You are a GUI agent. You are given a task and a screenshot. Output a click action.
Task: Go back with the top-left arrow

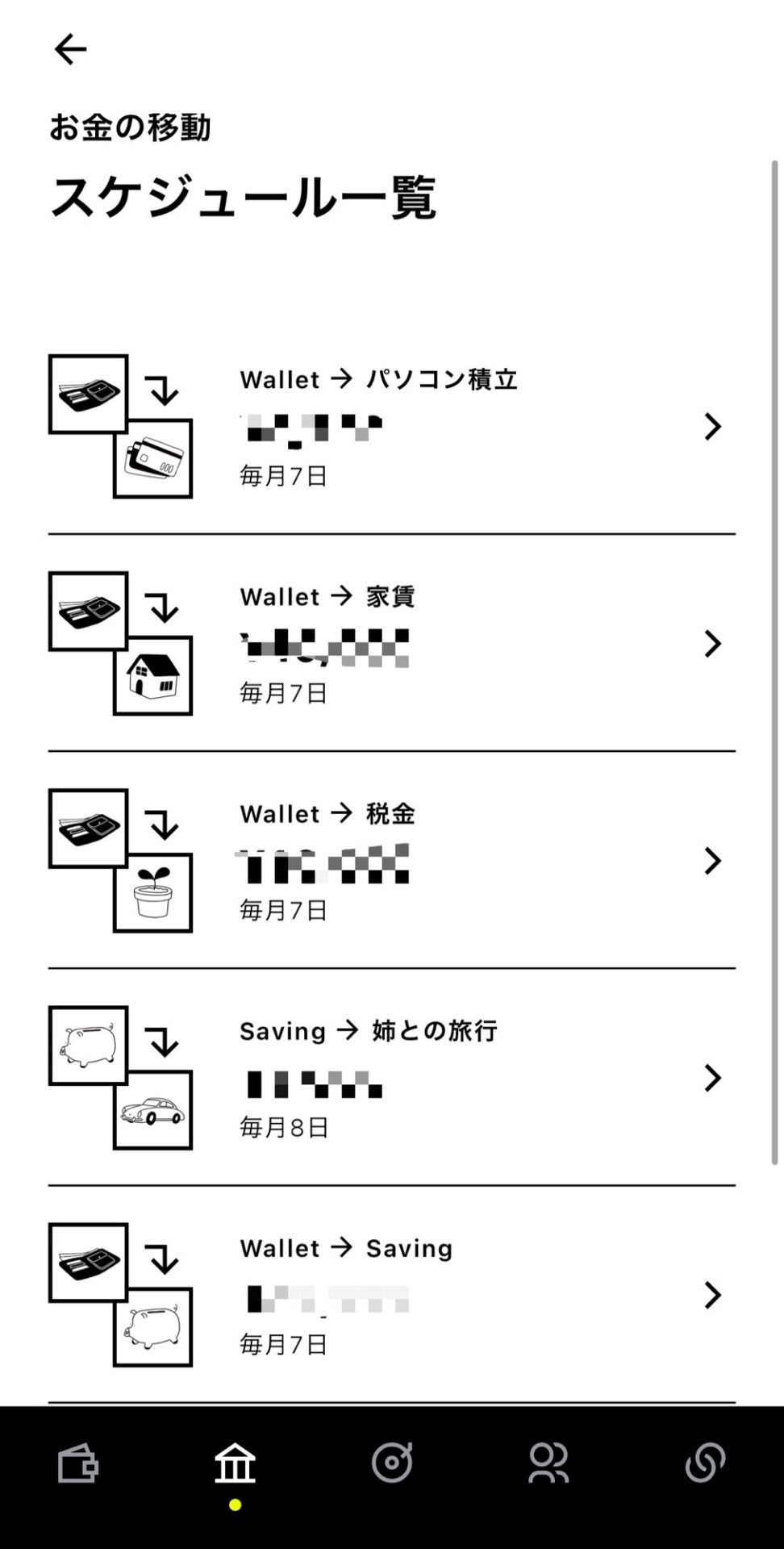[x=70, y=49]
